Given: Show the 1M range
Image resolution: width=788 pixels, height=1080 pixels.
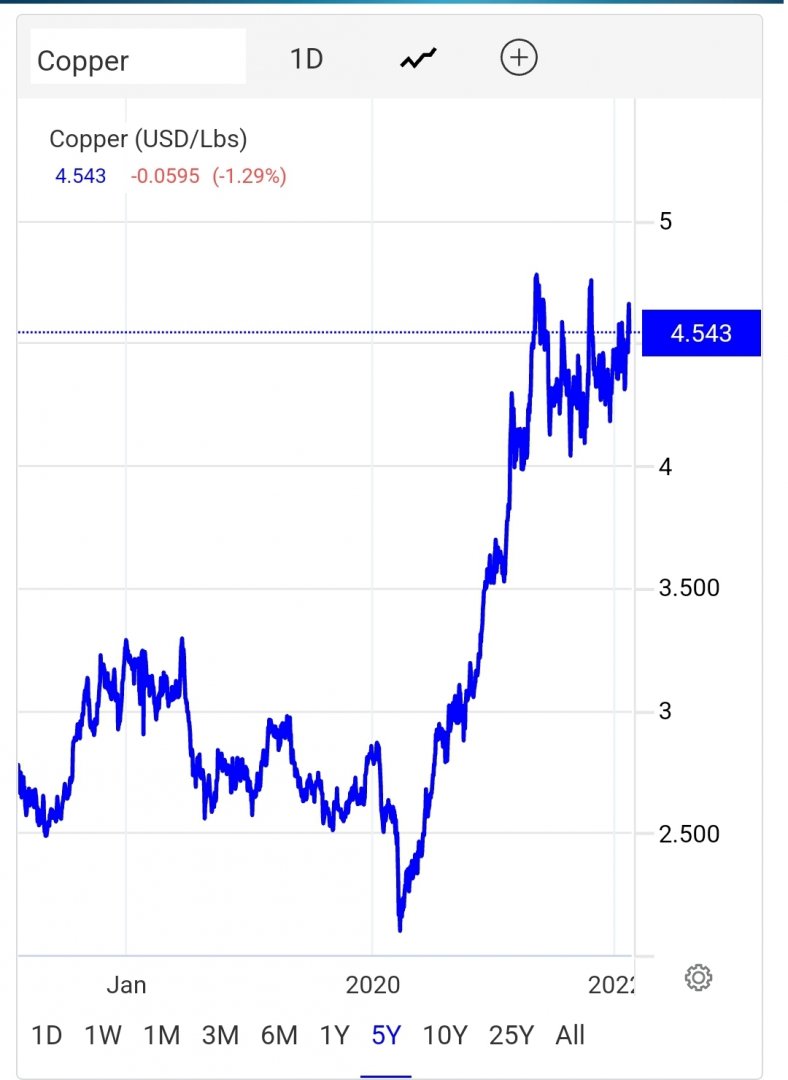Looking at the screenshot, I should click(161, 1035).
